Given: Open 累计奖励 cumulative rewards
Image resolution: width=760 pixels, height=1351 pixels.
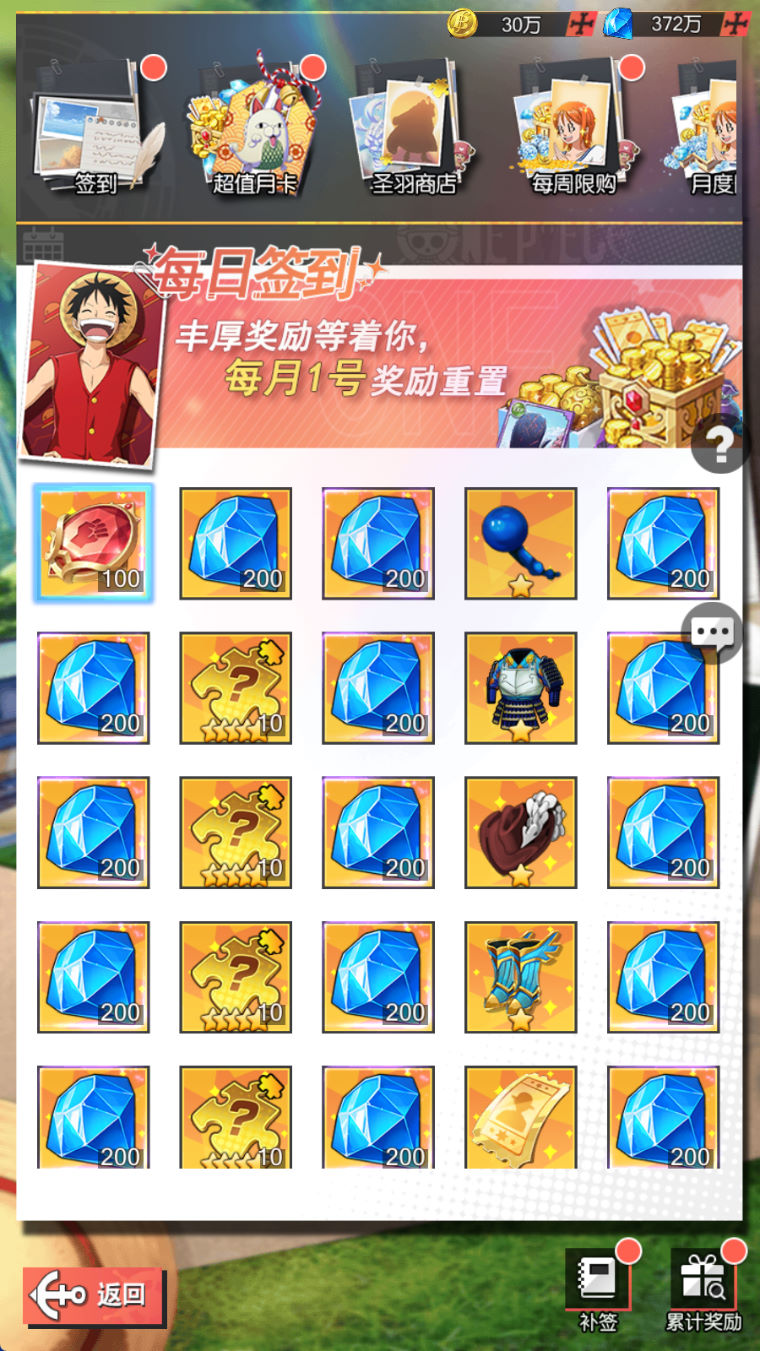Looking at the screenshot, I should [x=704, y=1290].
